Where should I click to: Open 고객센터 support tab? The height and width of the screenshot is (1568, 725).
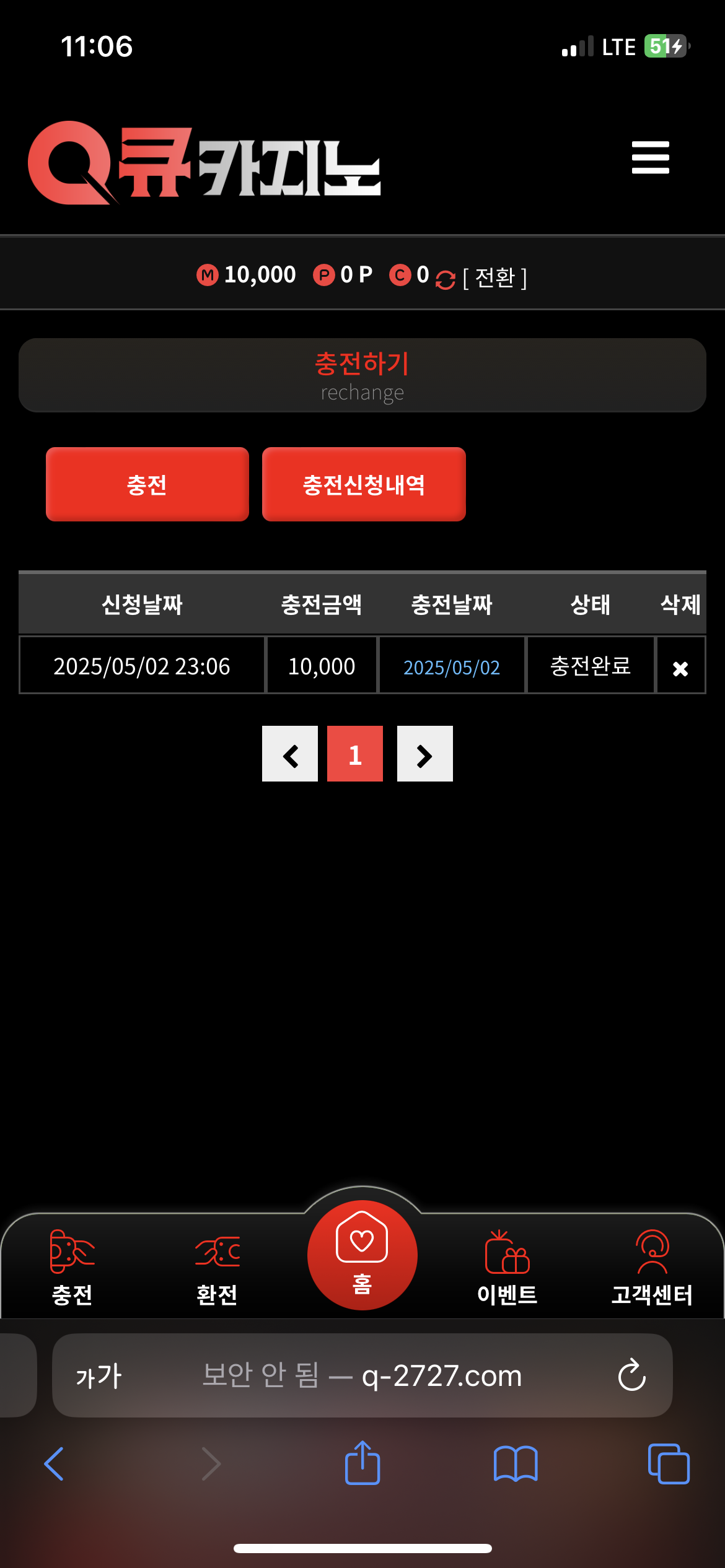point(652,1266)
